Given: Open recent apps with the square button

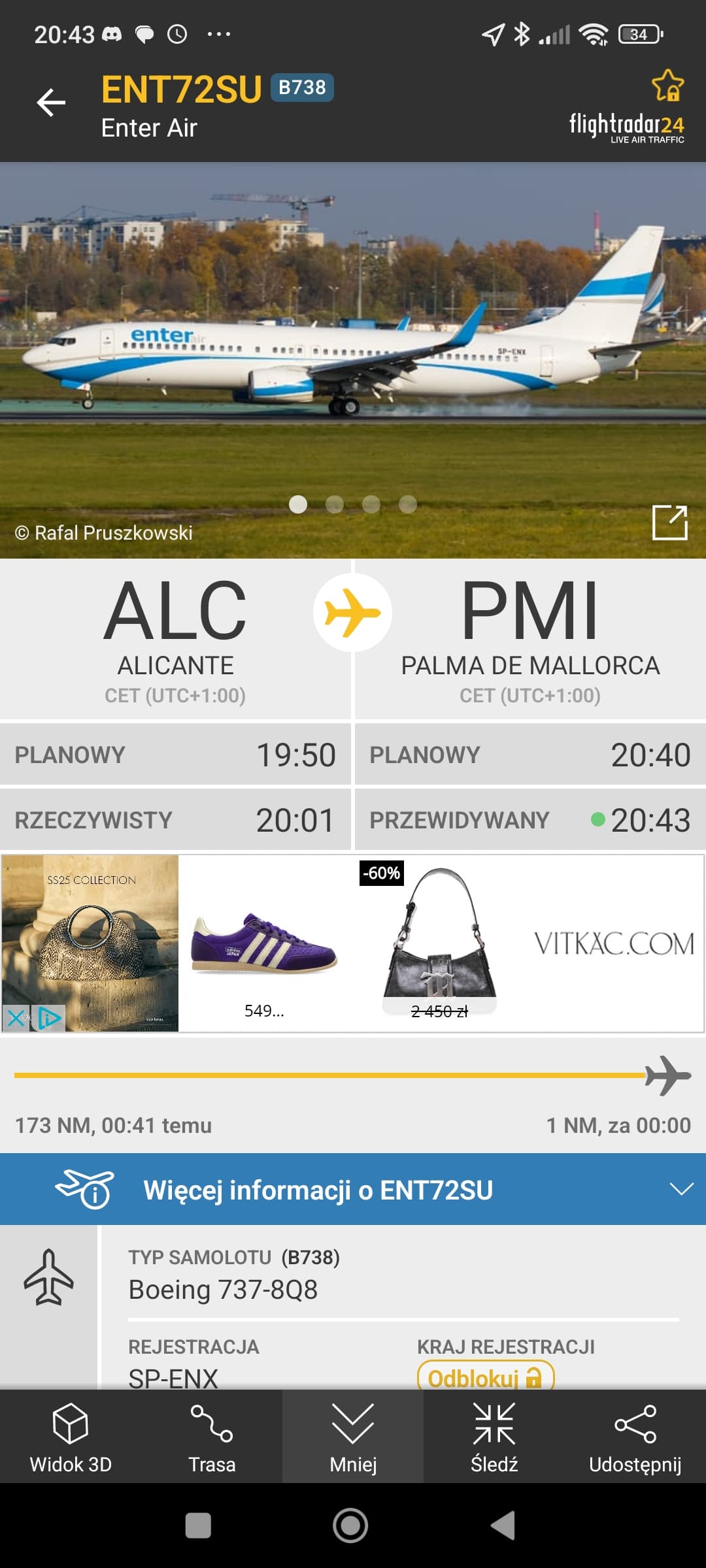Looking at the screenshot, I should pos(198,1526).
